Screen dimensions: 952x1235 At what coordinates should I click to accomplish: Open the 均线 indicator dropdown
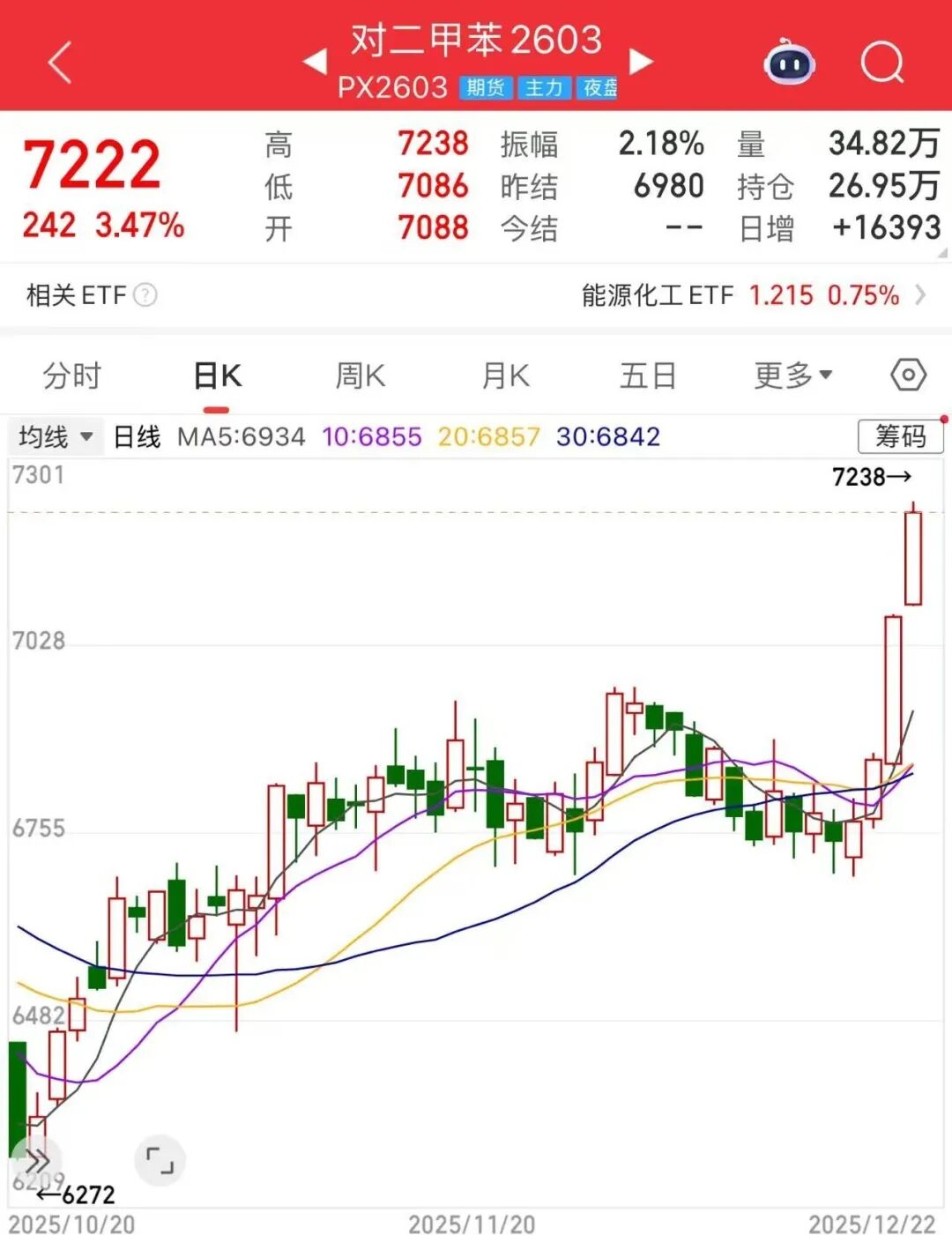pos(56,436)
